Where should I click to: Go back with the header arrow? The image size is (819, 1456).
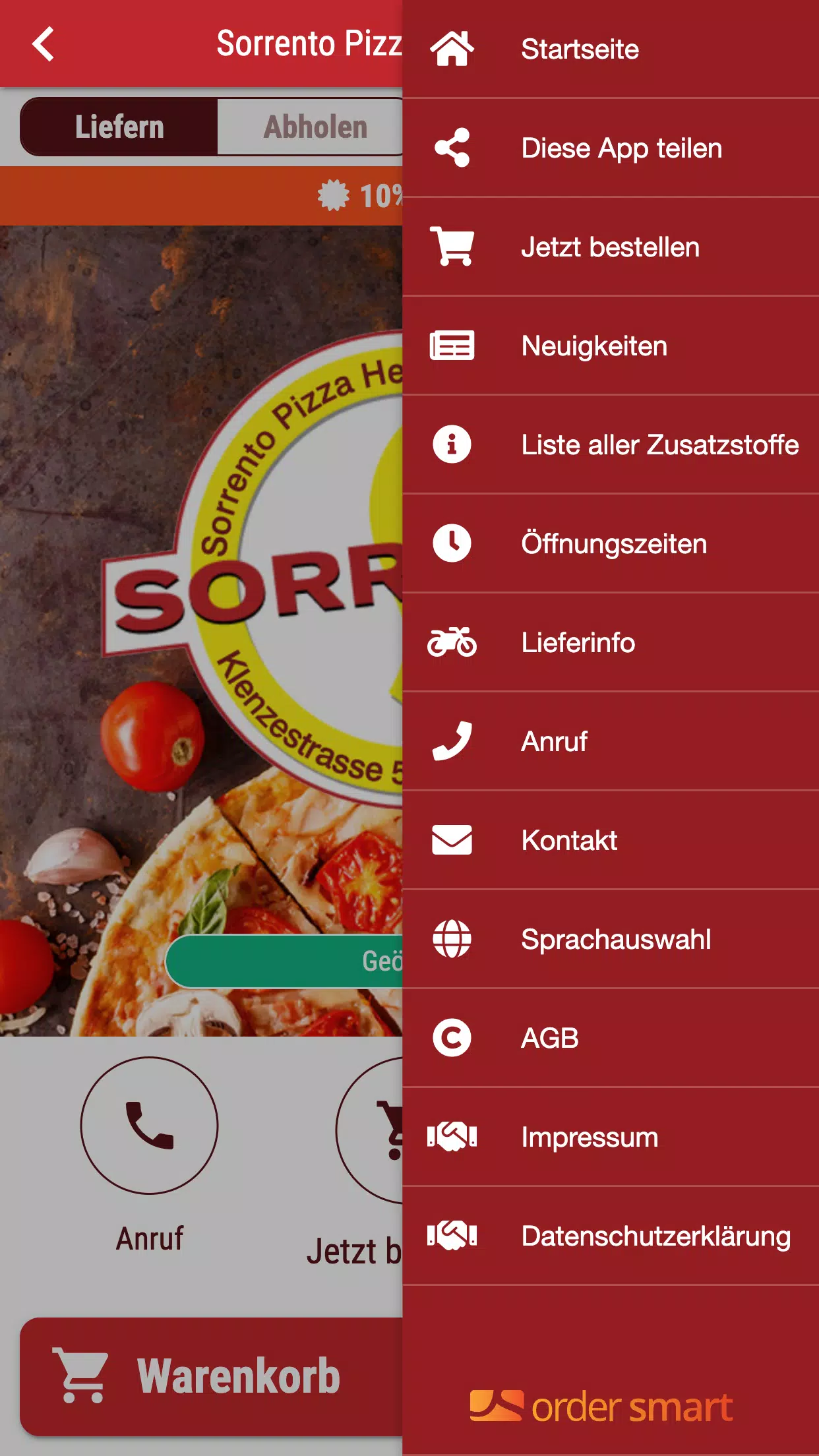(x=44, y=44)
